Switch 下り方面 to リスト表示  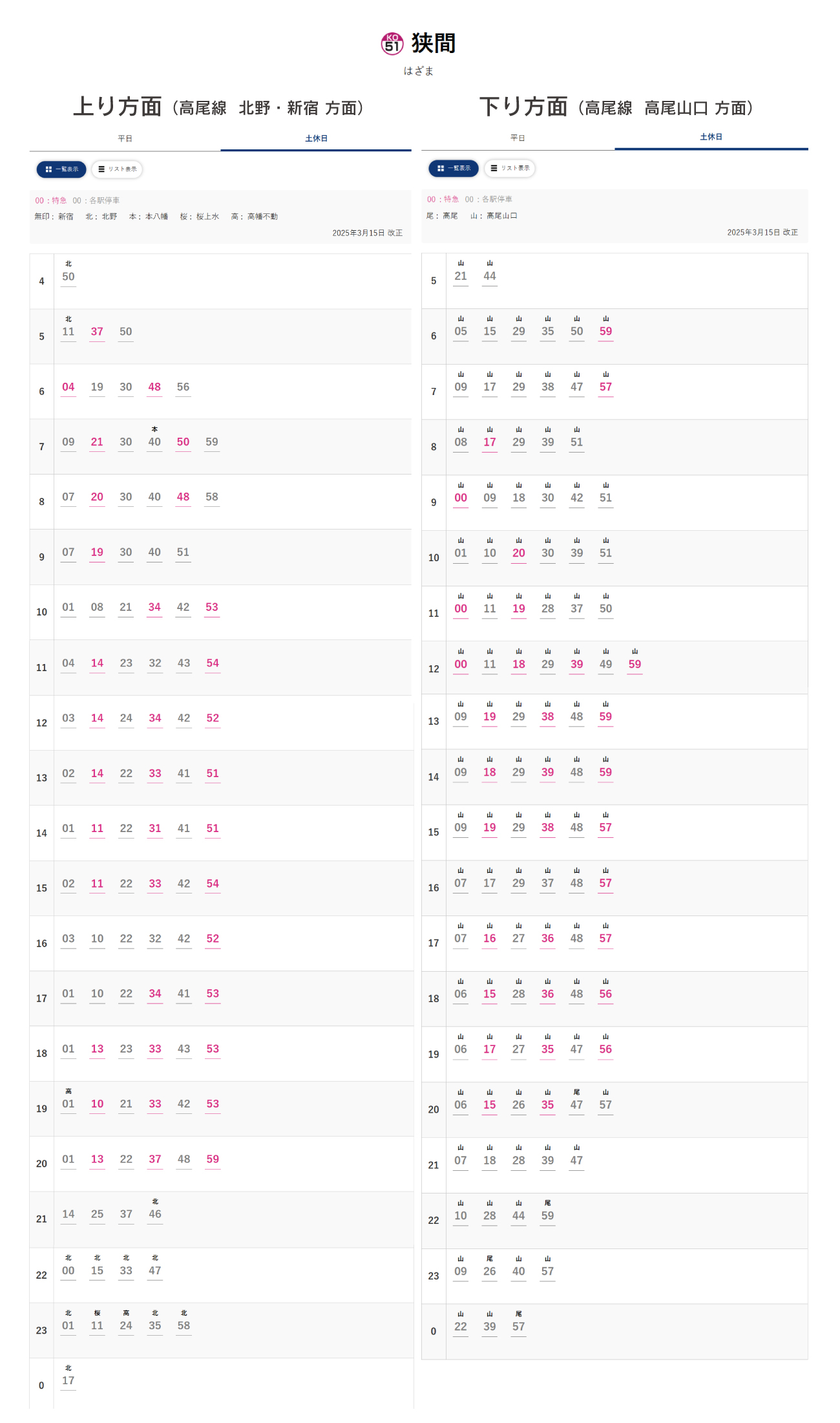click(509, 168)
